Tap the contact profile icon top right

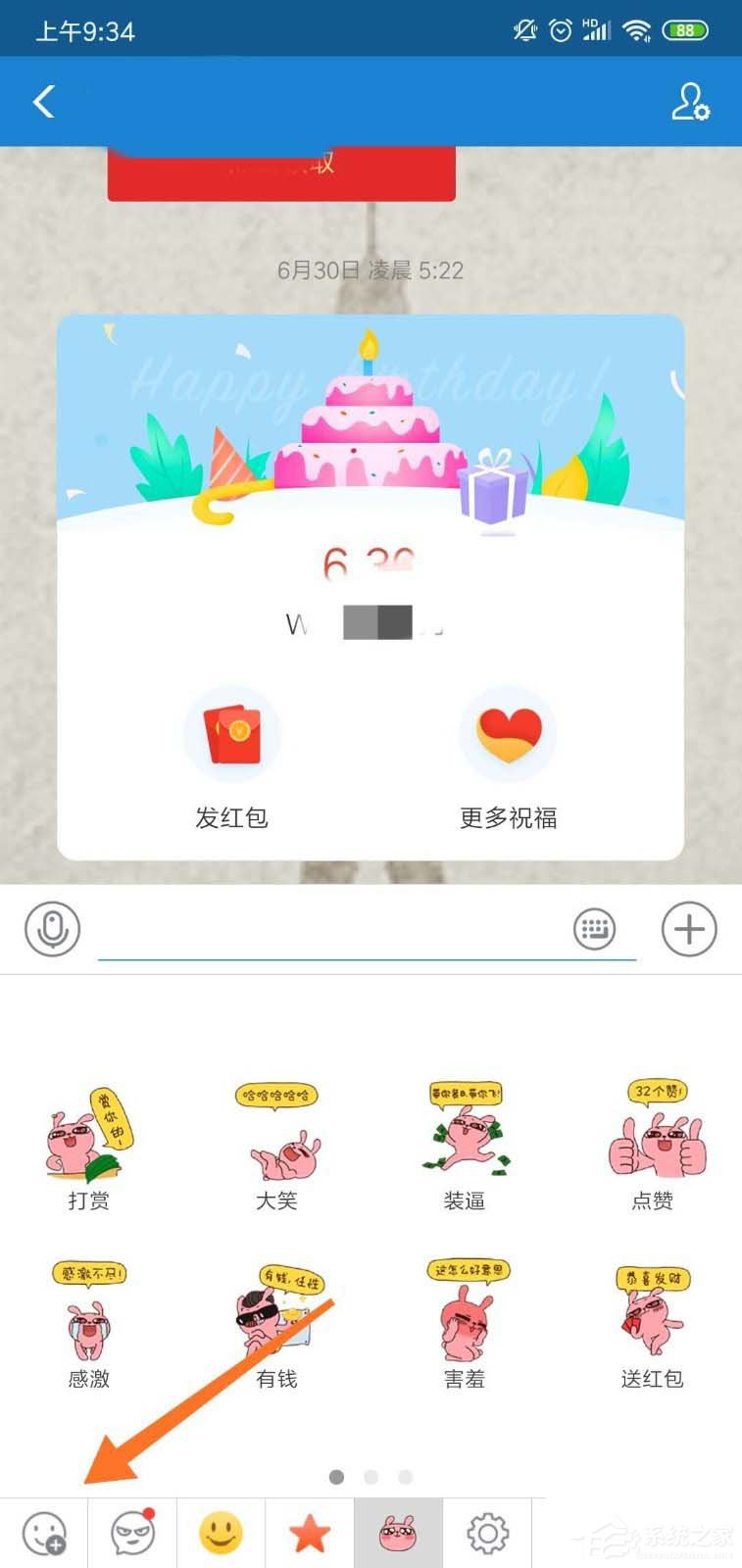point(692,102)
